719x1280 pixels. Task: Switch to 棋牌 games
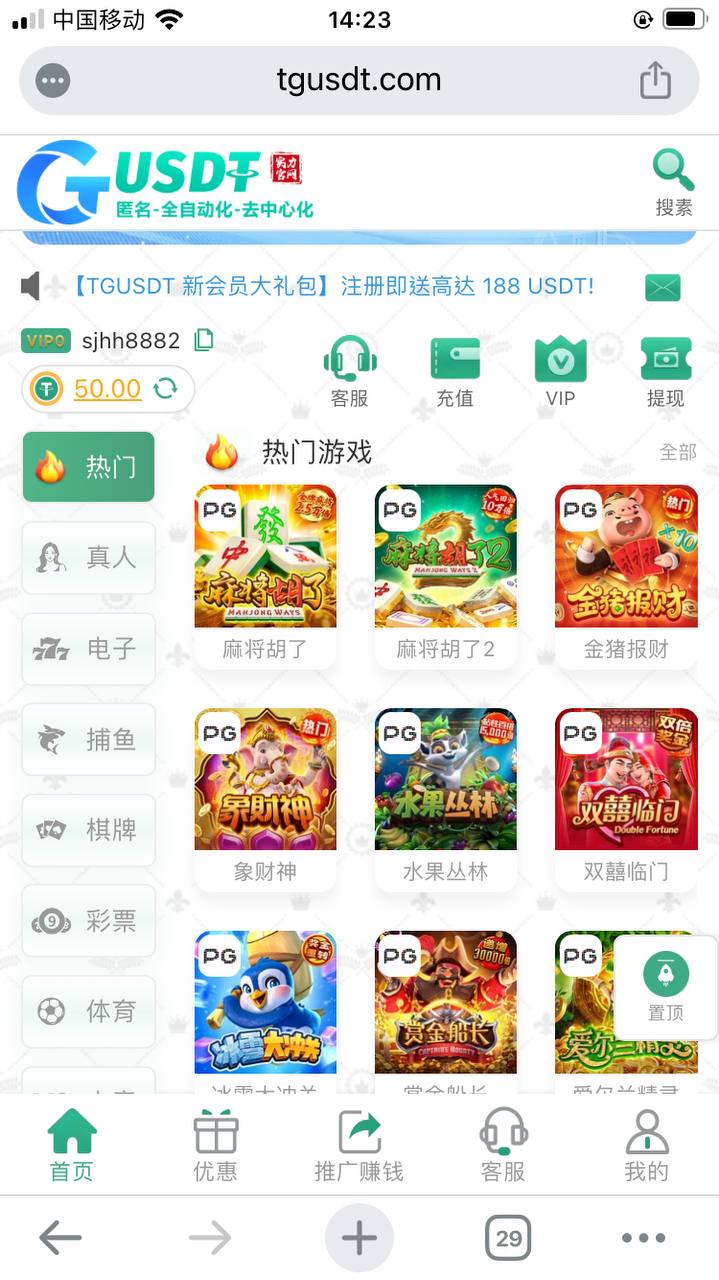point(89,829)
